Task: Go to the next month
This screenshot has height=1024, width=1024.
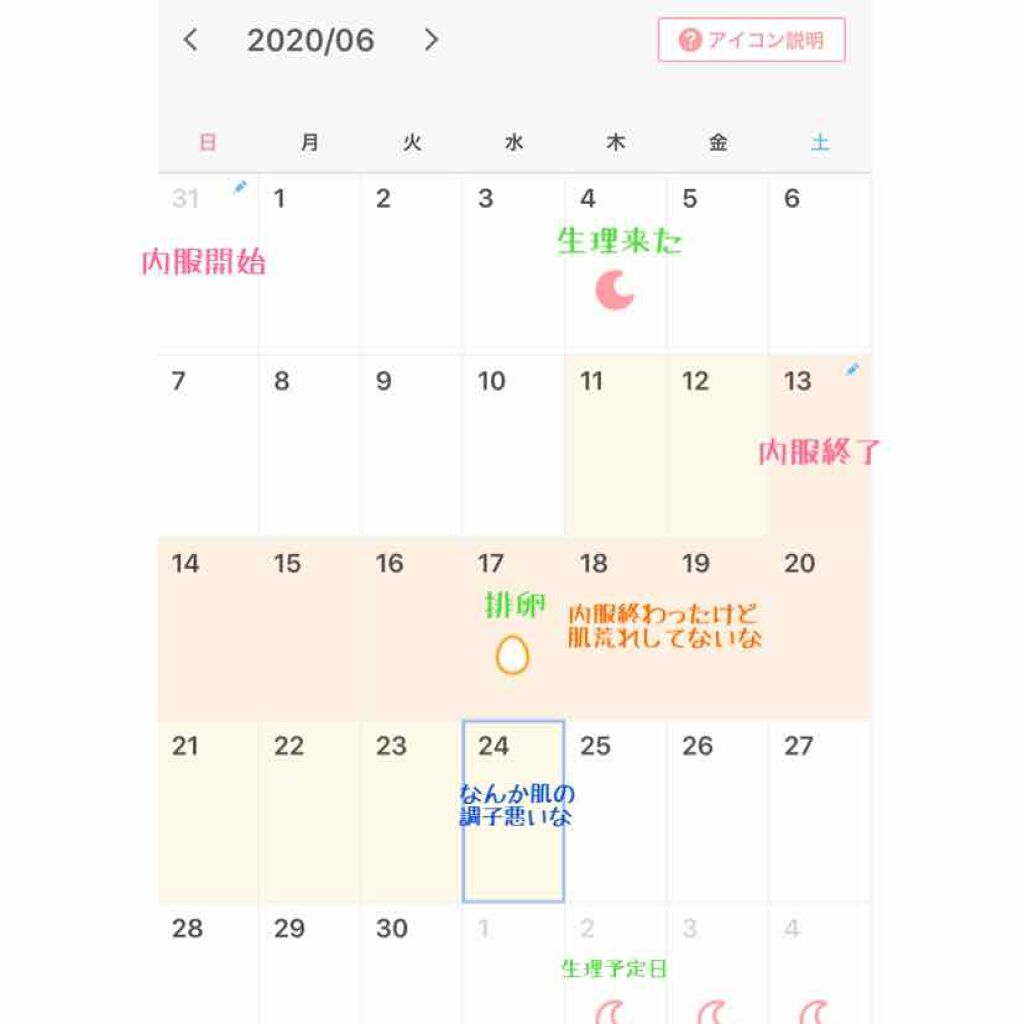Action: (x=430, y=40)
